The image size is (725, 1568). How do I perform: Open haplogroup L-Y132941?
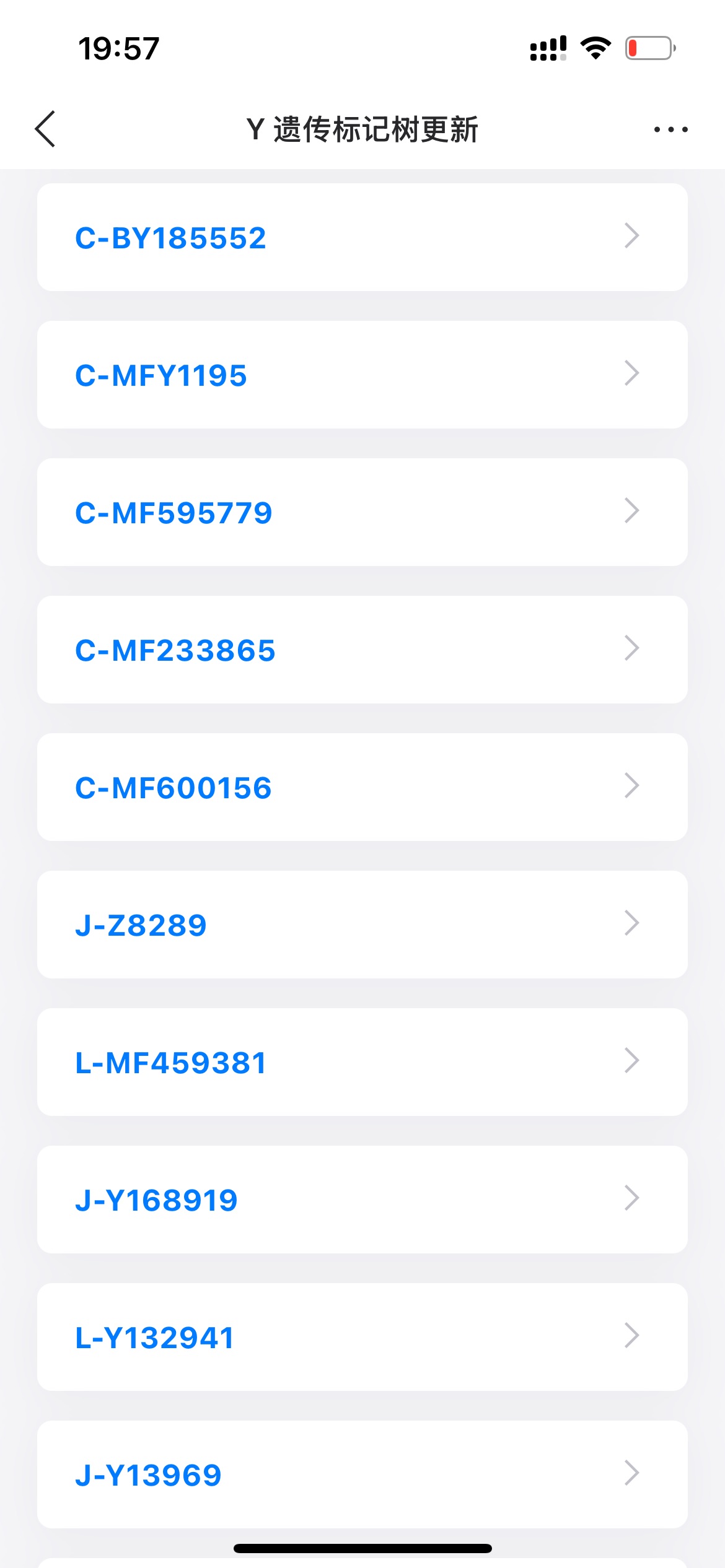tap(362, 1337)
